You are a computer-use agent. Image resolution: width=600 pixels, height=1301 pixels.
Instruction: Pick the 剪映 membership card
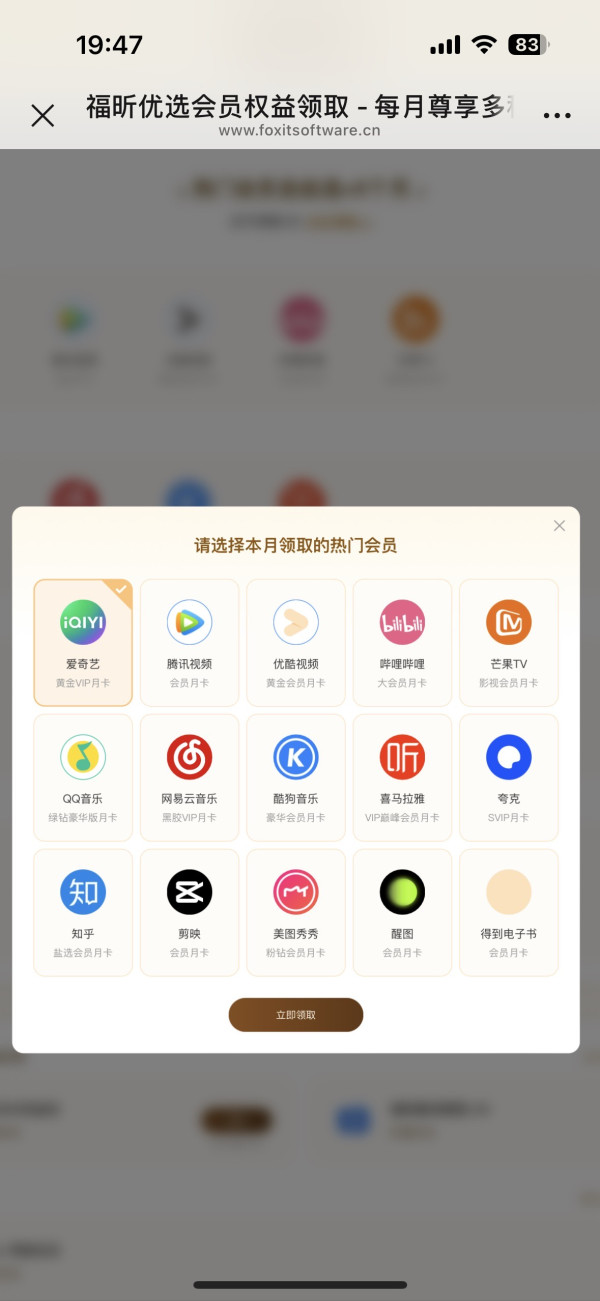(190, 913)
